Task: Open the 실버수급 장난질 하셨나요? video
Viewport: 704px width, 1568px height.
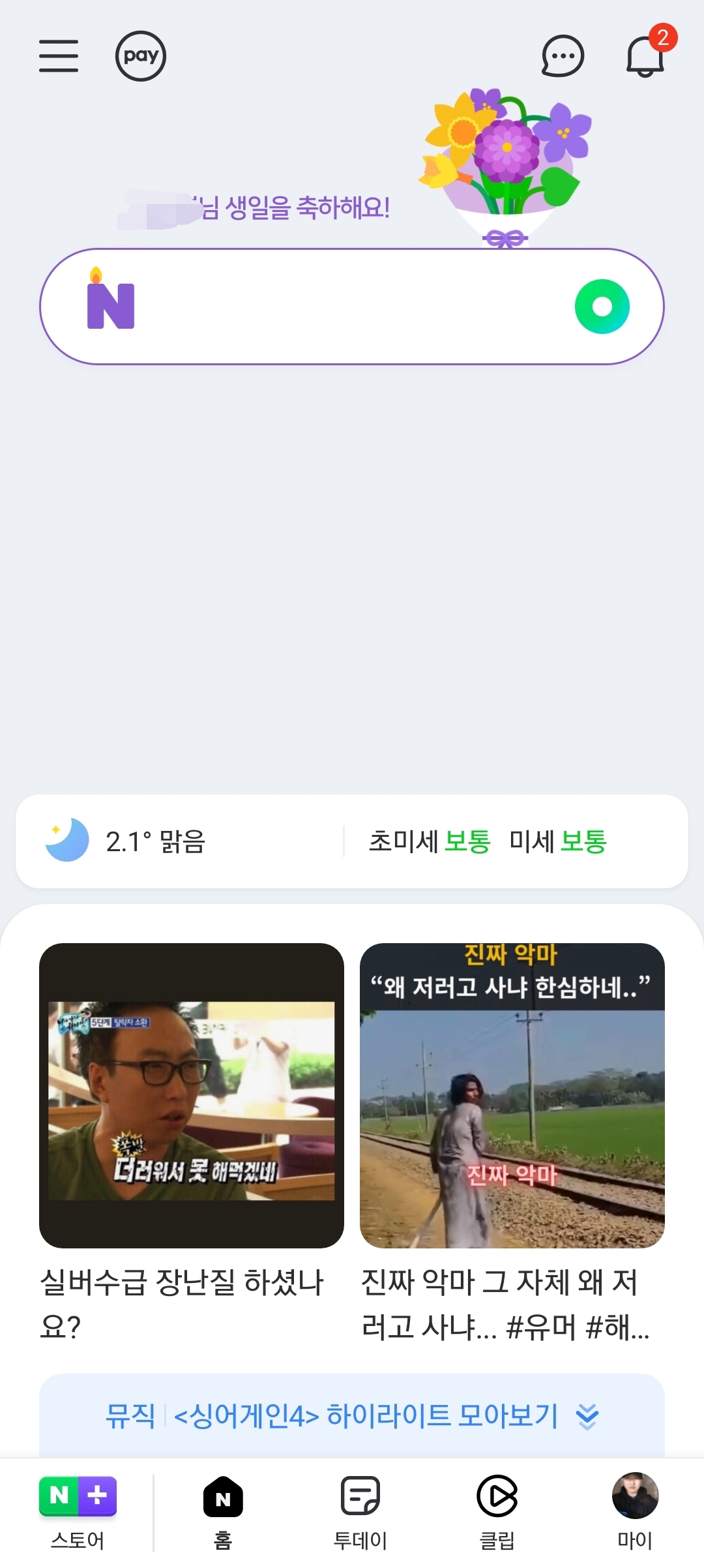Action: click(x=191, y=1096)
